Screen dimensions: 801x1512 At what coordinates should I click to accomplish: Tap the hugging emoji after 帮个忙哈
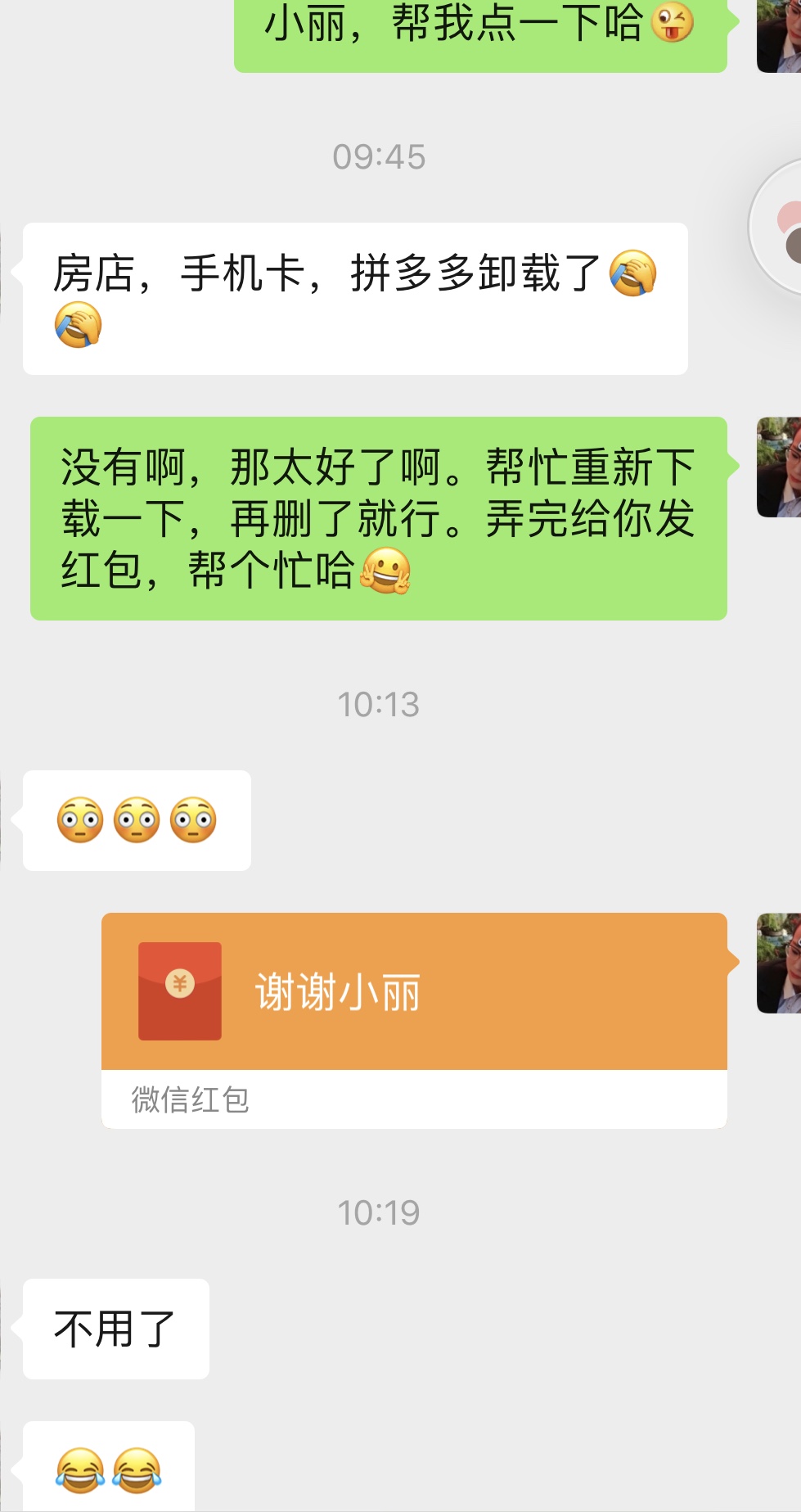click(385, 573)
